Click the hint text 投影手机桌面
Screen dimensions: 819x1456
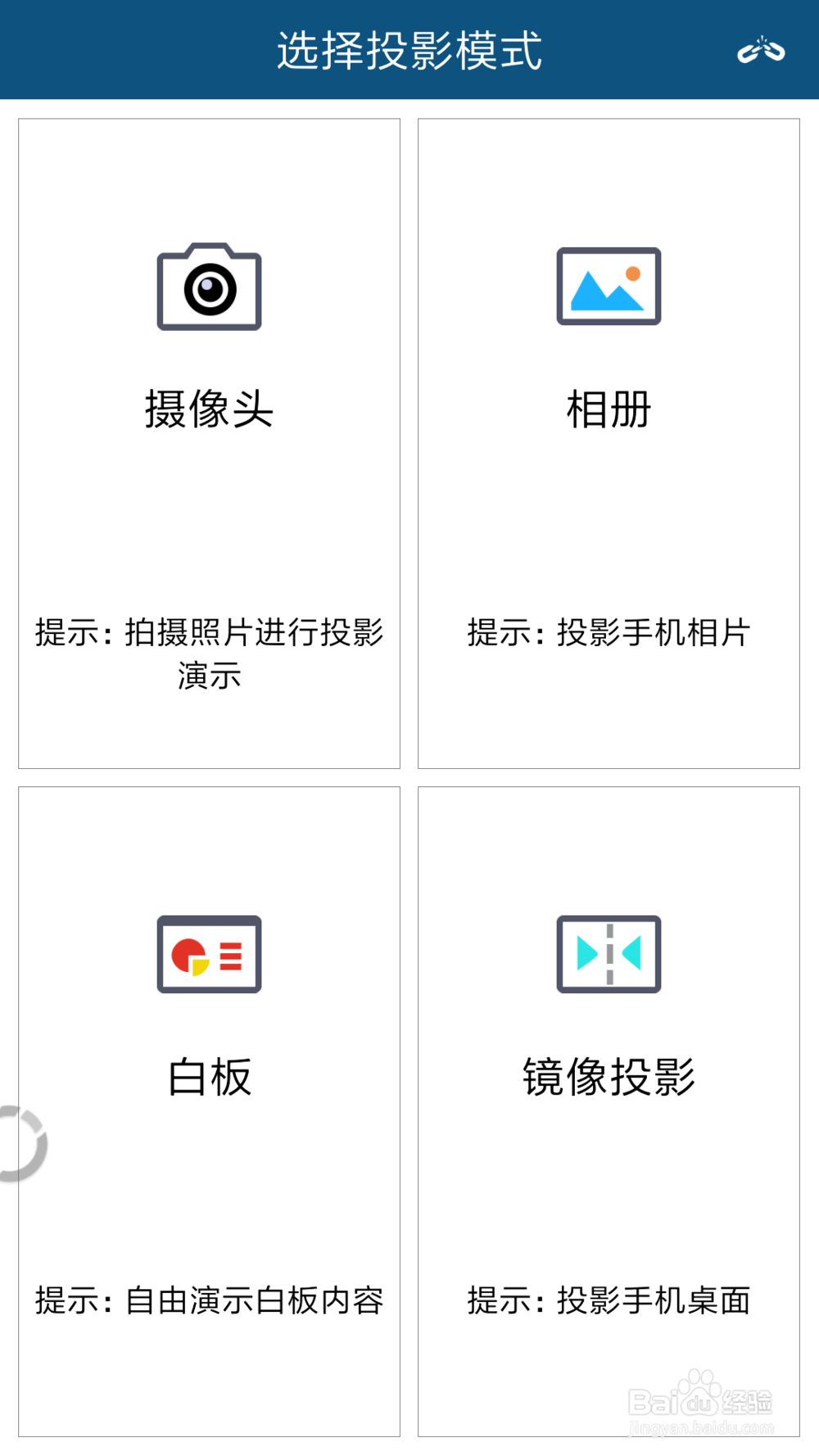[609, 1300]
